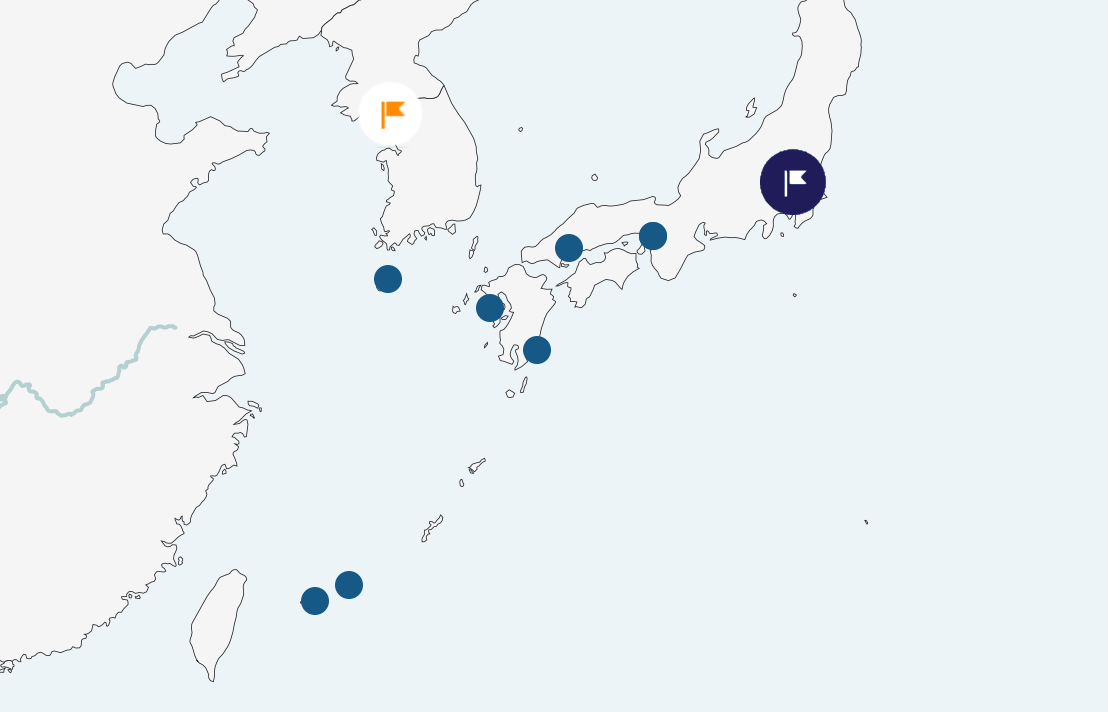Screen dimensions: 1108x712
Task: Tap the orange flag marker in Korea
Action: pos(391,114)
